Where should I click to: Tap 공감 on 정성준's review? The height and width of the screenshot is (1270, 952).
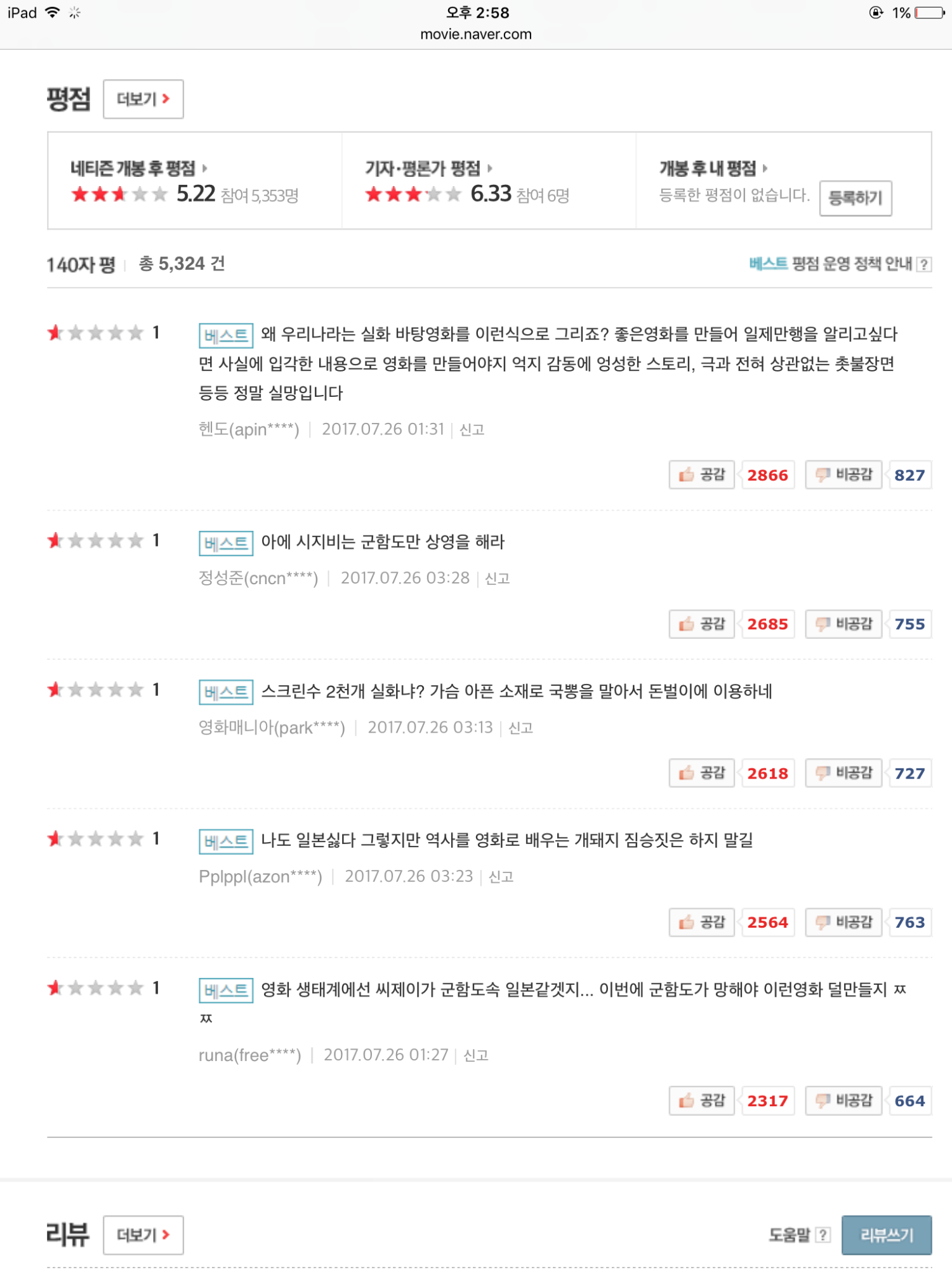pyautogui.click(x=701, y=624)
